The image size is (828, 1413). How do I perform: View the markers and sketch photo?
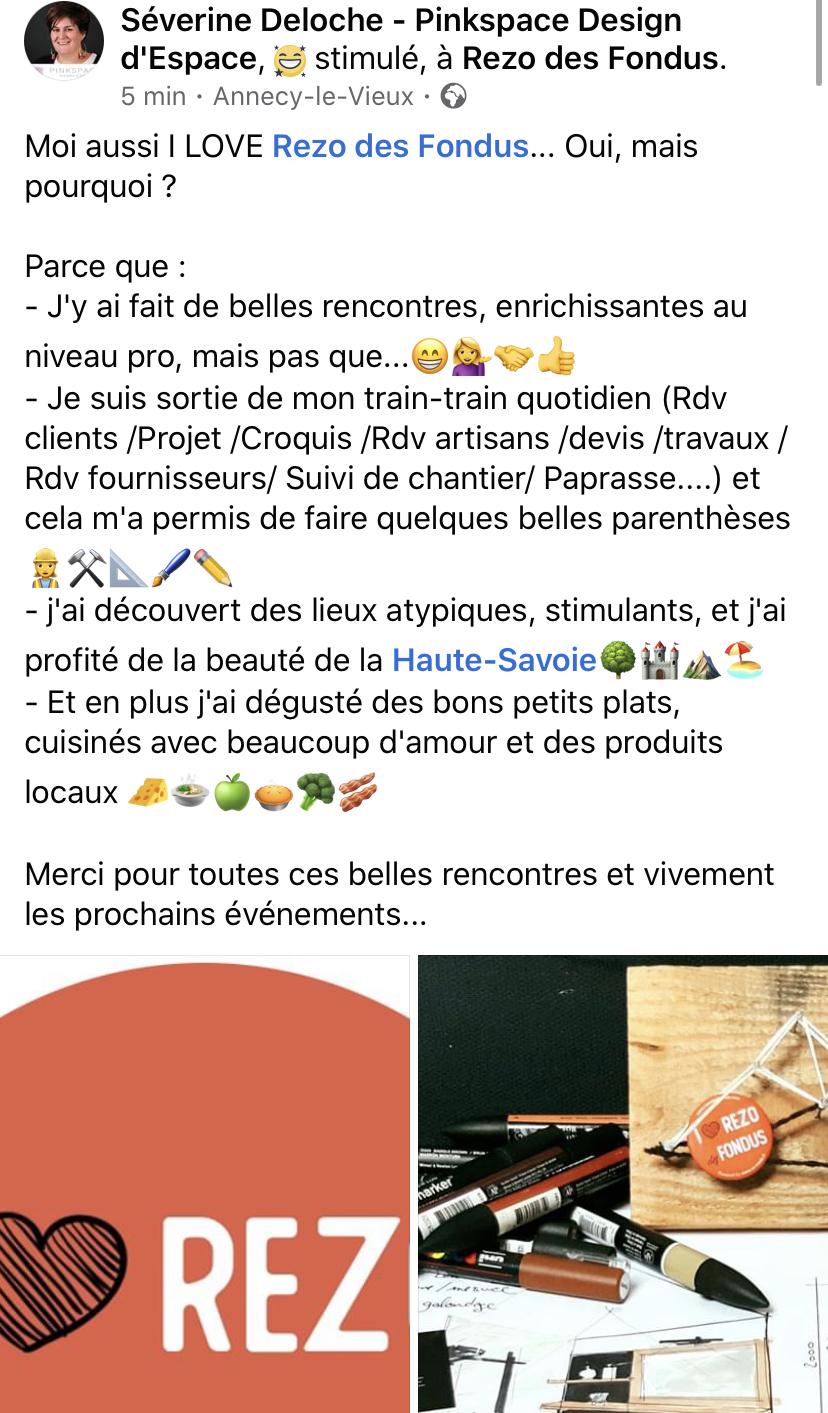(623, 1184)
